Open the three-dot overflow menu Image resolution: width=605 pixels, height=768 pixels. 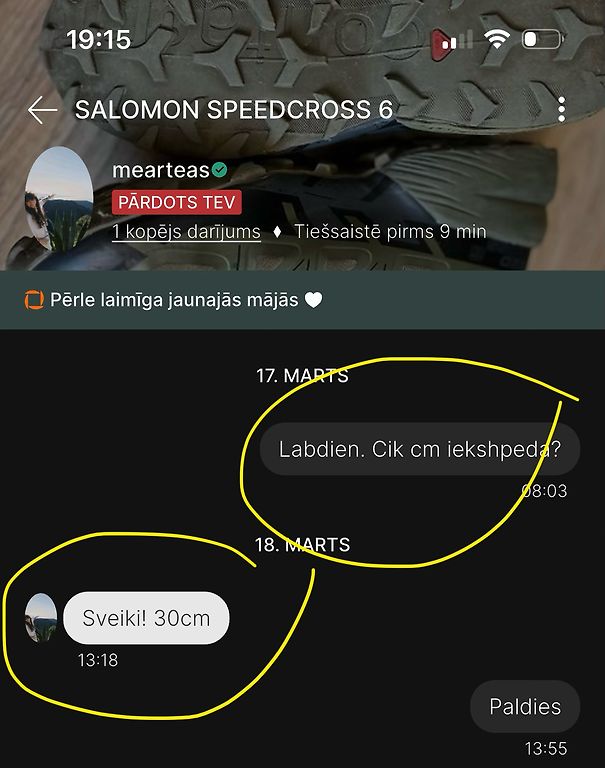pyautogui.click(x=562, y=109)
